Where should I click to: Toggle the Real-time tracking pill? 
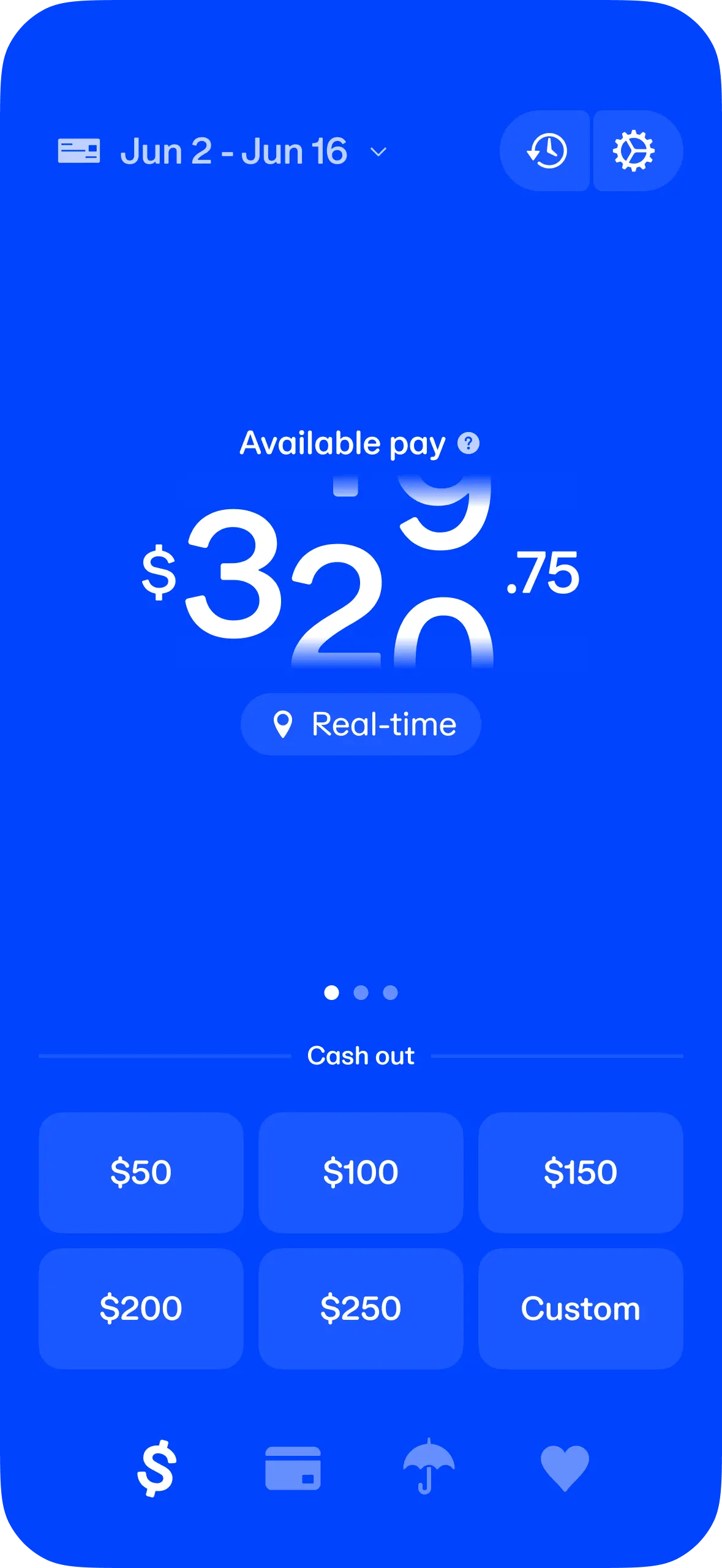[361, 724]
